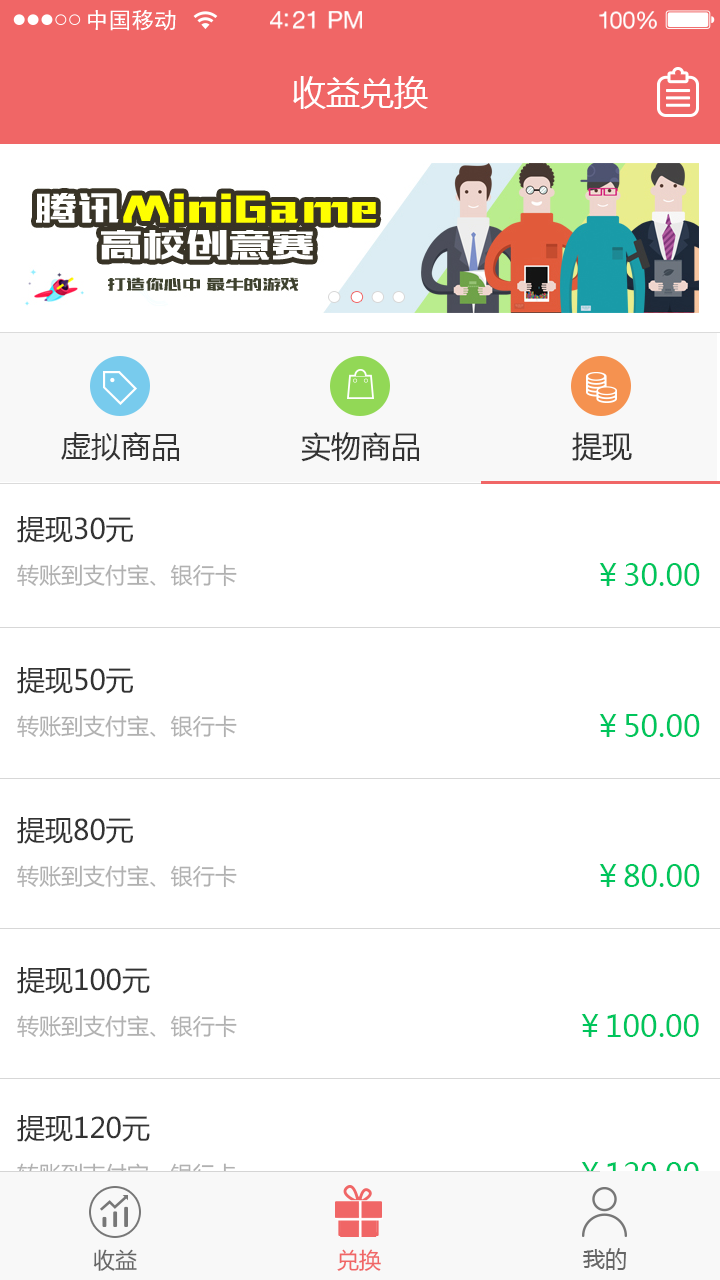Tap the 兑换 bottom tab
Image resolution: width=720 pixels, height=1280 pixels.
point(358,1227)
